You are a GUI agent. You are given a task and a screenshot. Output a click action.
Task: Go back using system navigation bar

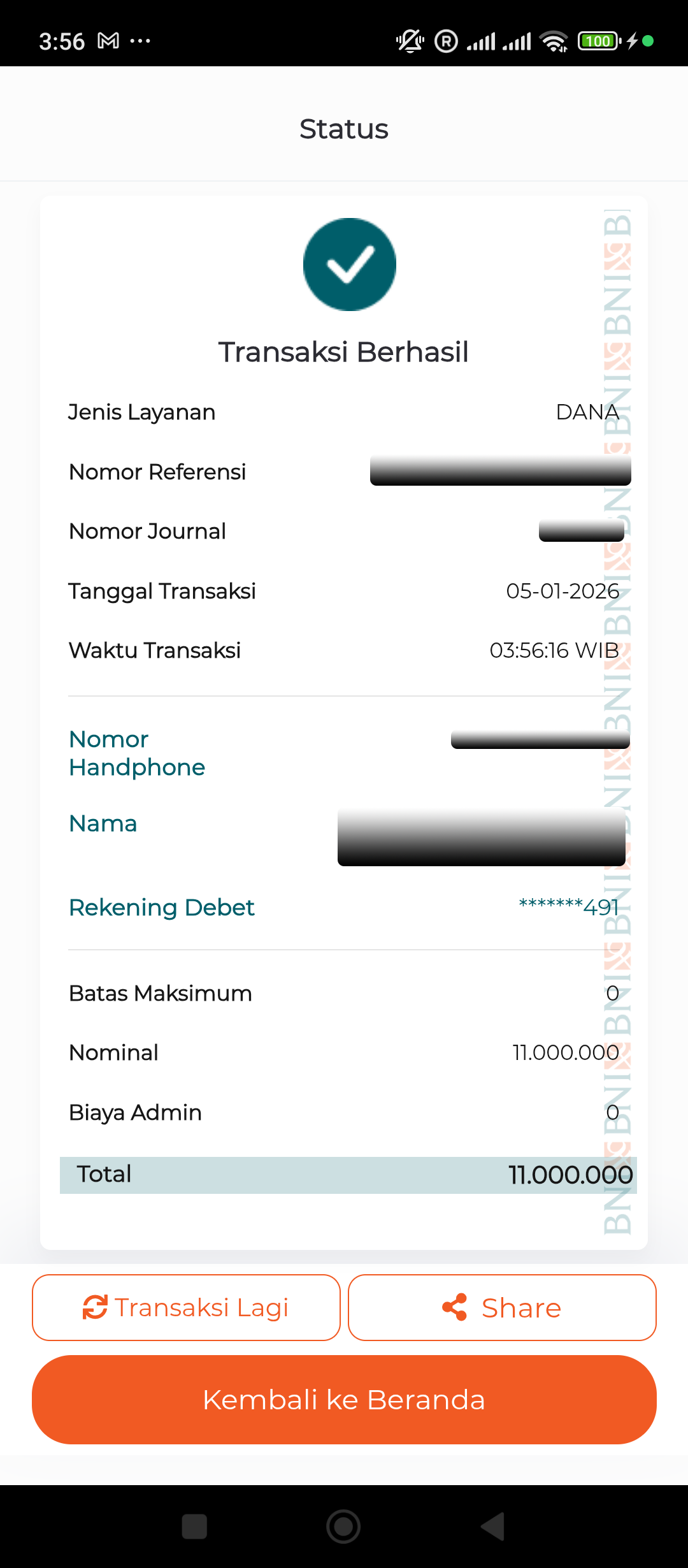click(x=493, y=1527)
